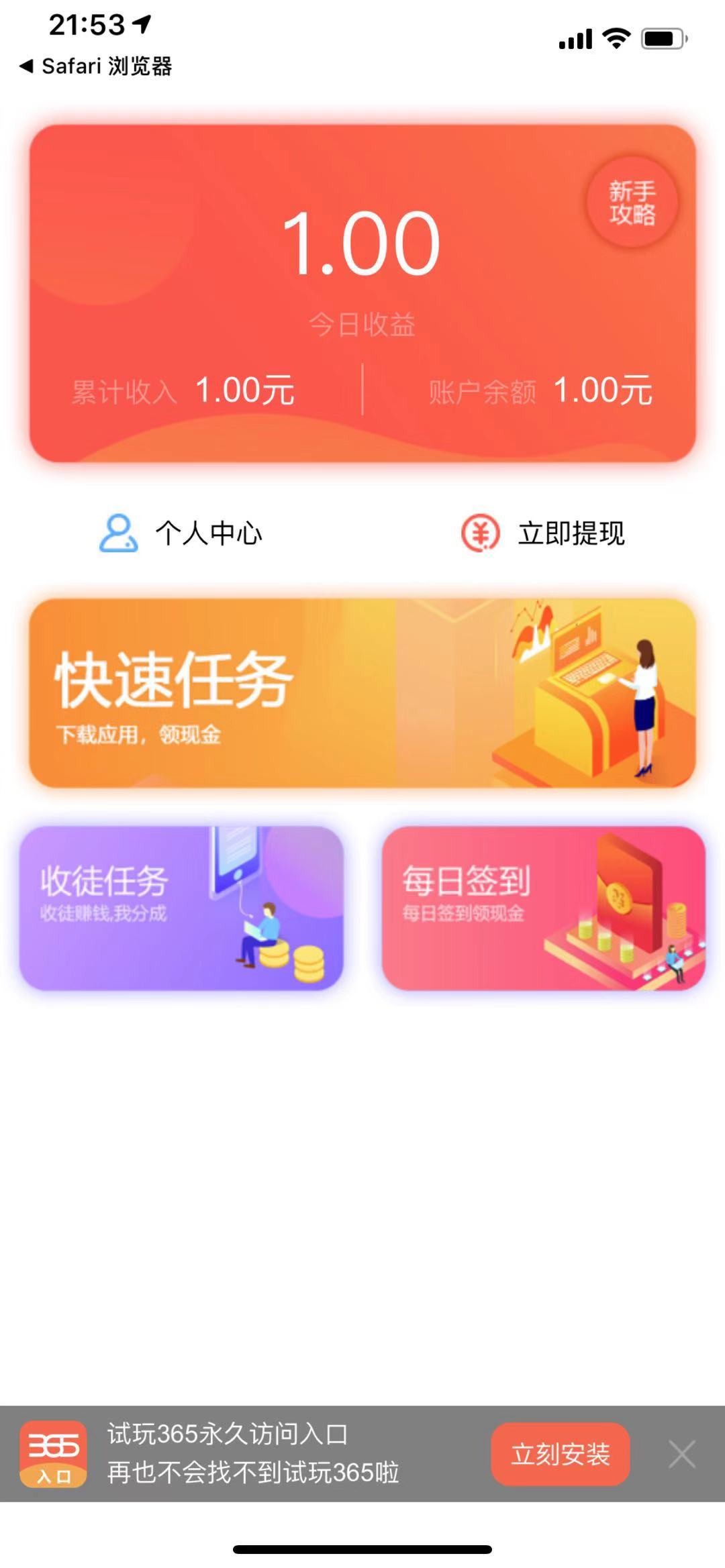This screenshot has height=1568, width=725.
Task: Choose the 立即提现 menu entry
Action: (572, 533)
